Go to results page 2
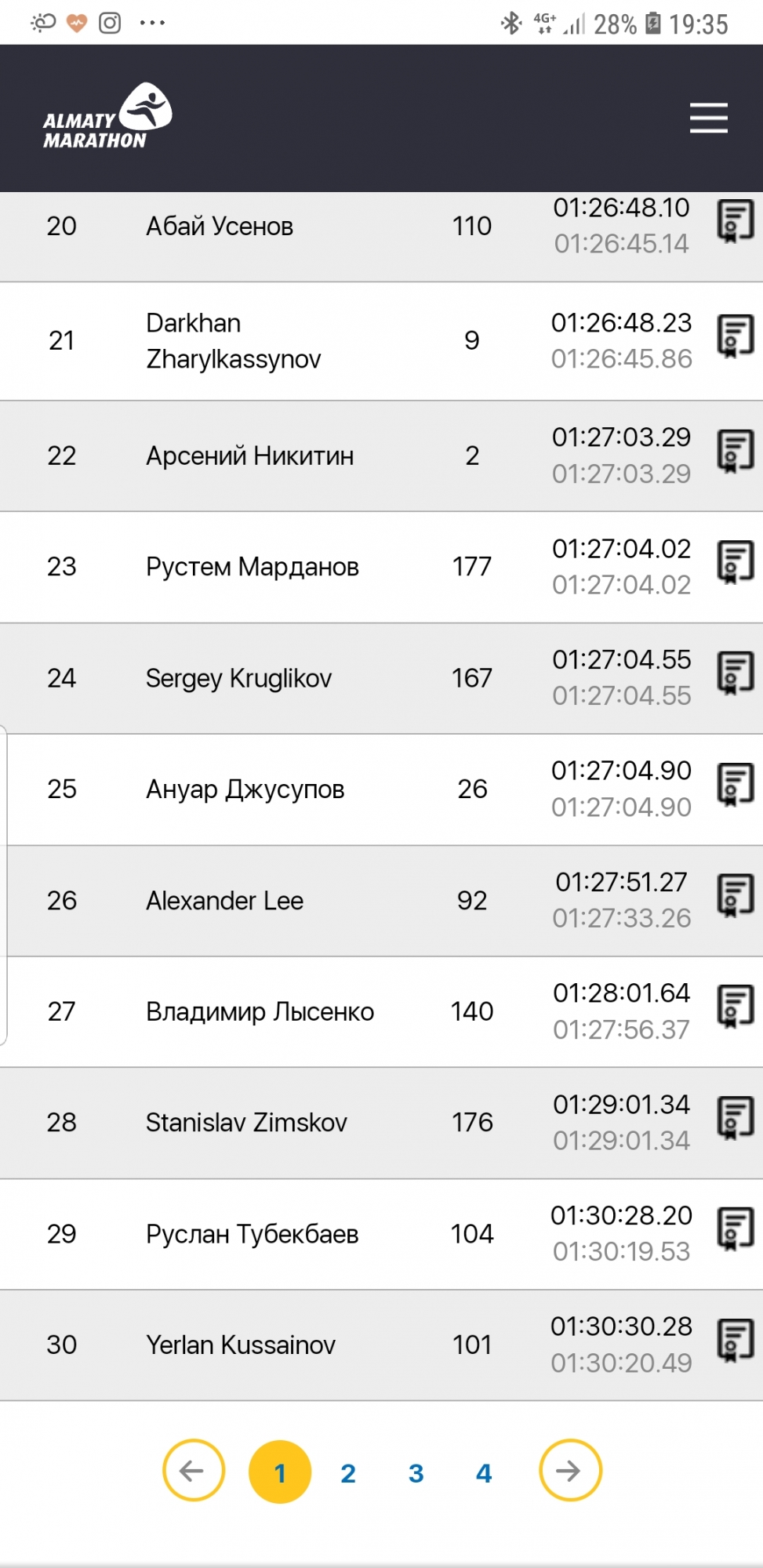 coord(348,1474)
